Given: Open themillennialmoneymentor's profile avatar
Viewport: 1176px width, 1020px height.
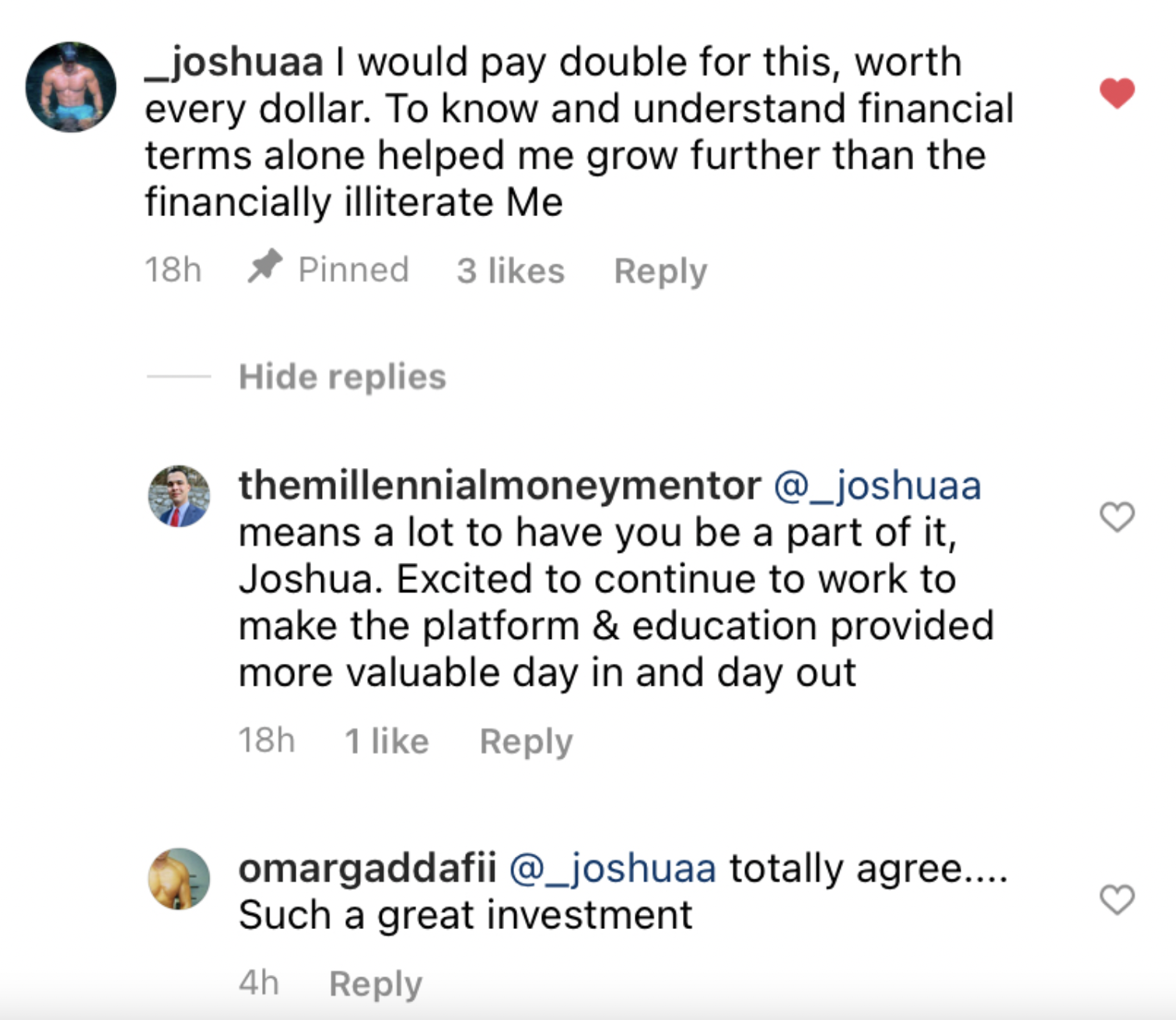Looking at the screenshot, I should click(179, 496).
